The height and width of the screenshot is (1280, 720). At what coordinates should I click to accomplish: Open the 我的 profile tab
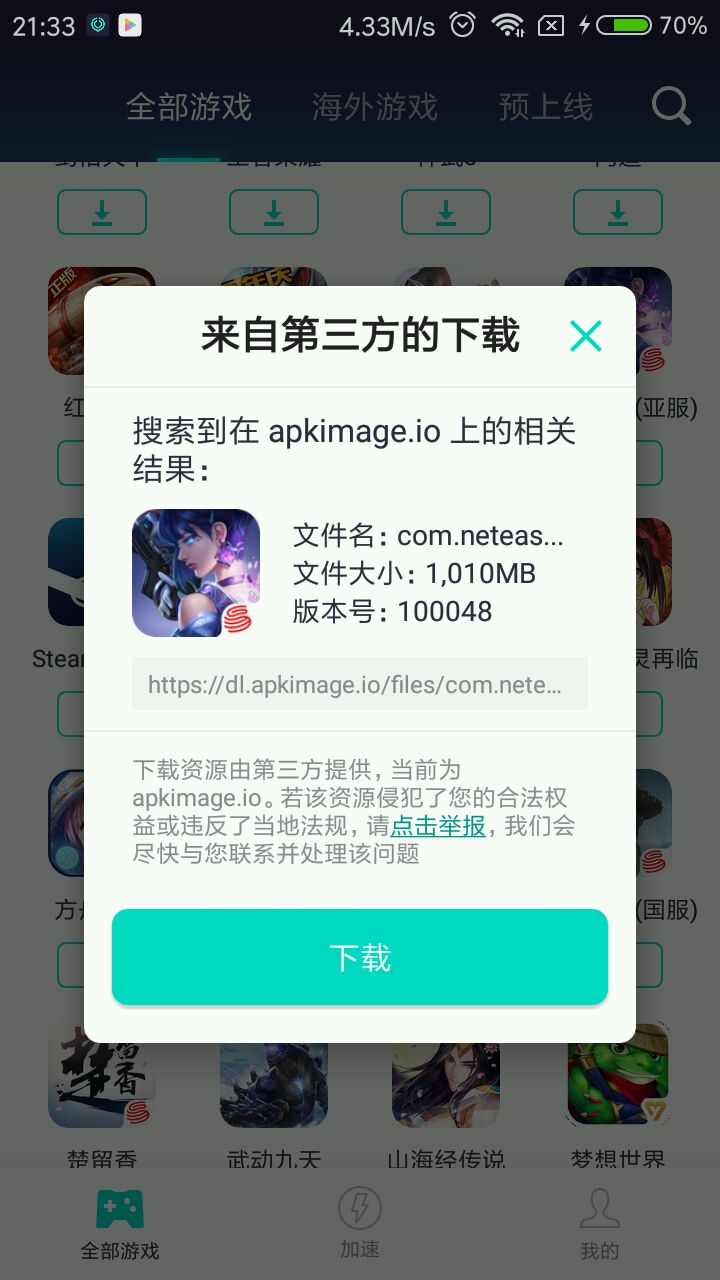tap(600, 1222)
